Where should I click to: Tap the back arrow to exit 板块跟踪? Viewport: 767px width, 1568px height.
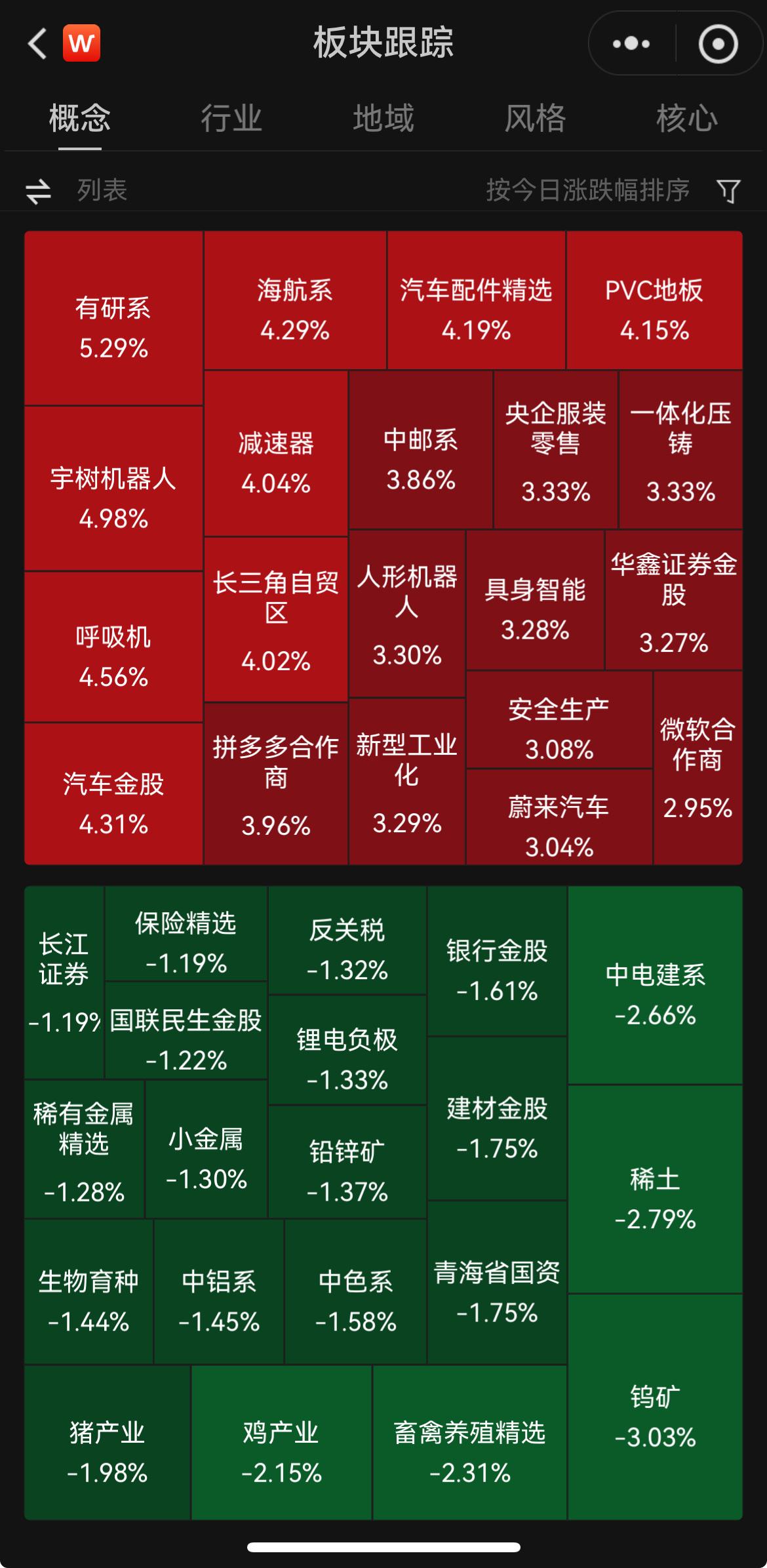click(x=37, y=41)
